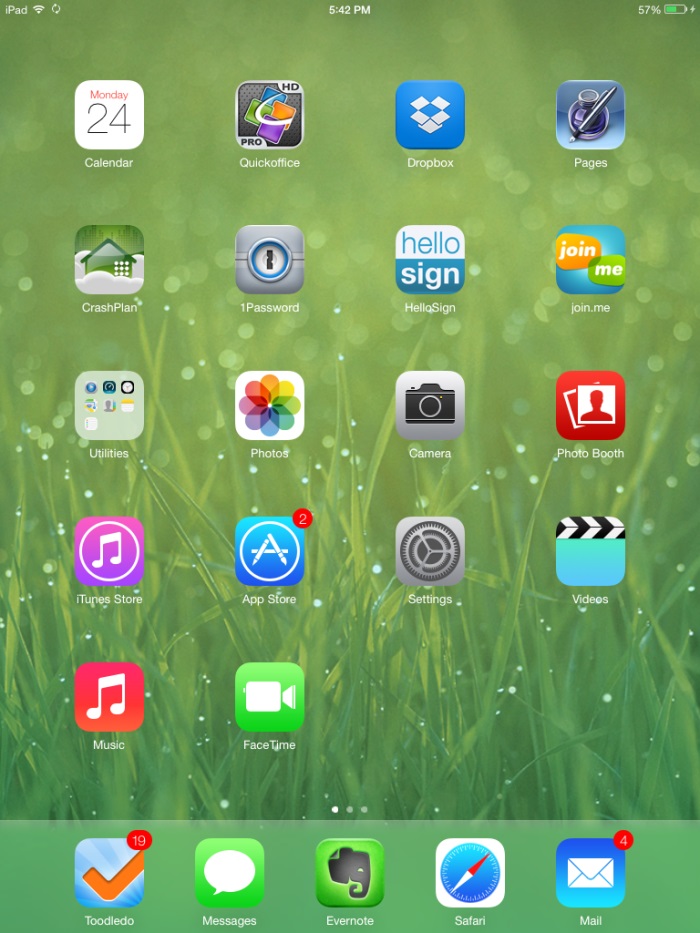Open Dropbox
700x933 pixels.
coord(430,115)
